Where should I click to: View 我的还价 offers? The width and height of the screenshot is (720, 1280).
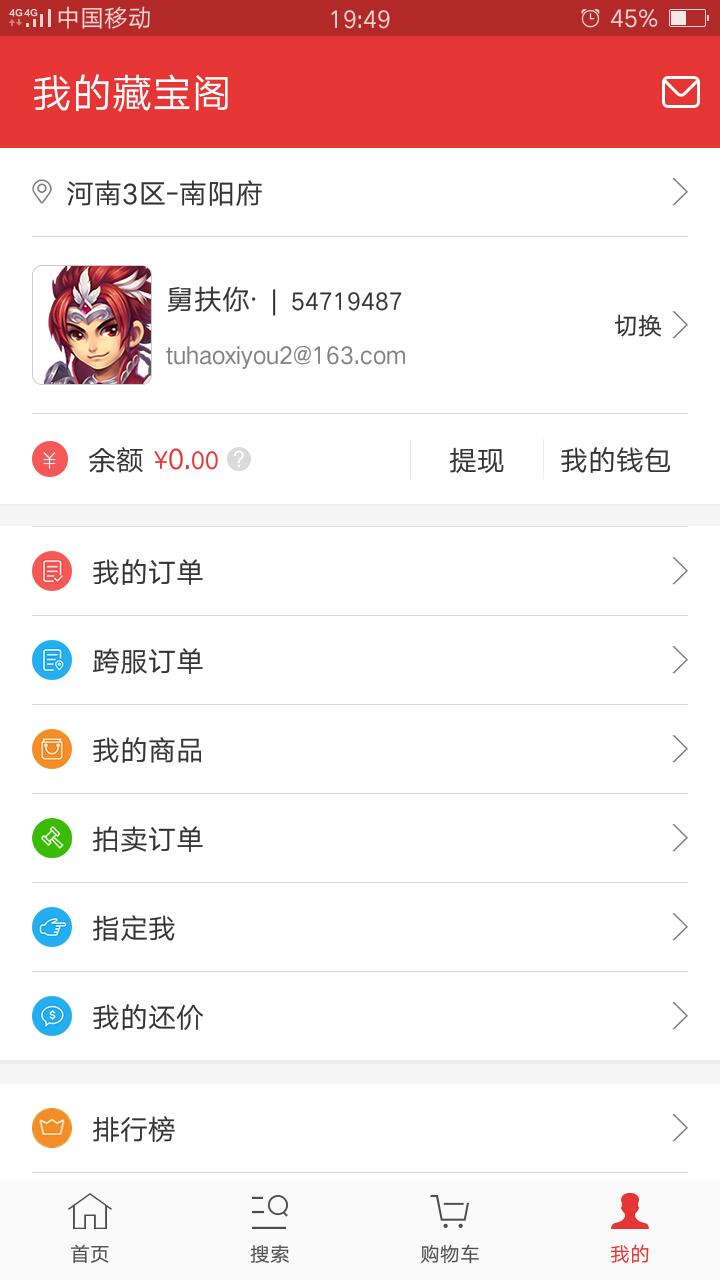(360, 1017)
